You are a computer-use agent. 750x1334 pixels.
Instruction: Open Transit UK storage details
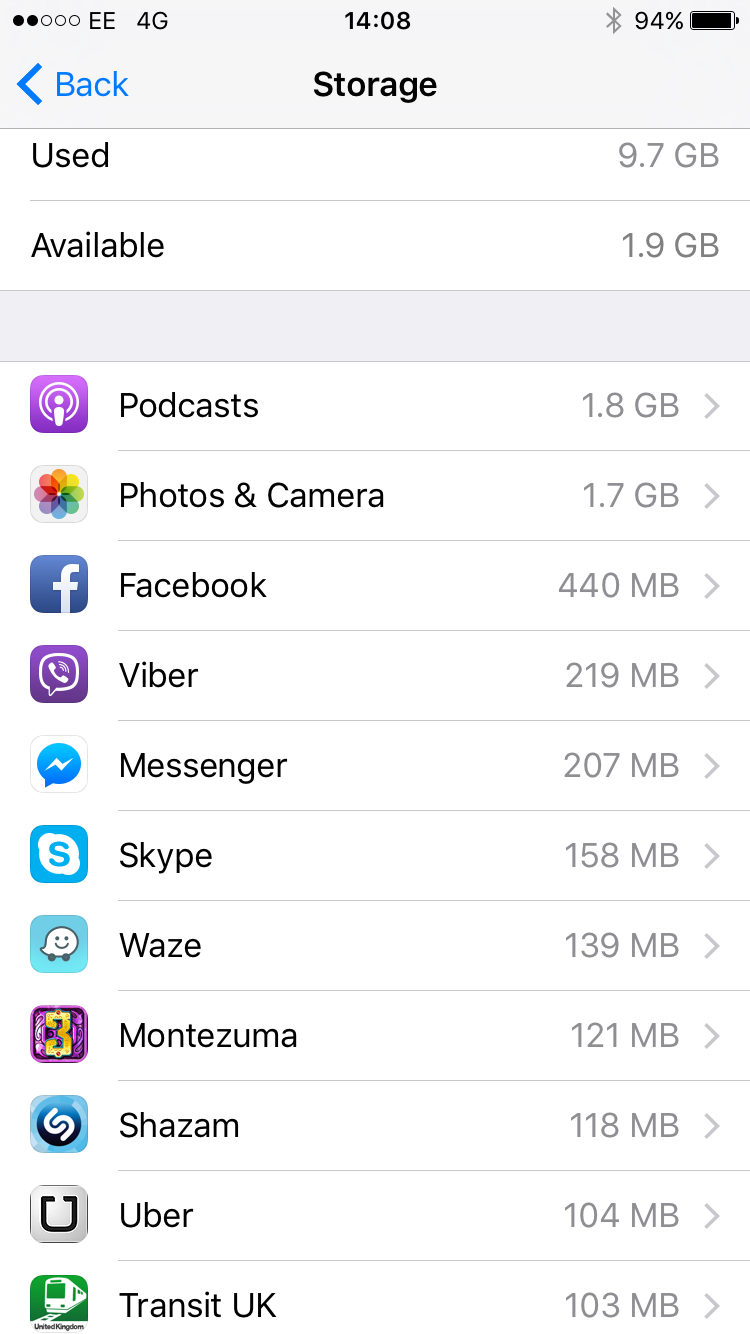[x=375, y=1304]
